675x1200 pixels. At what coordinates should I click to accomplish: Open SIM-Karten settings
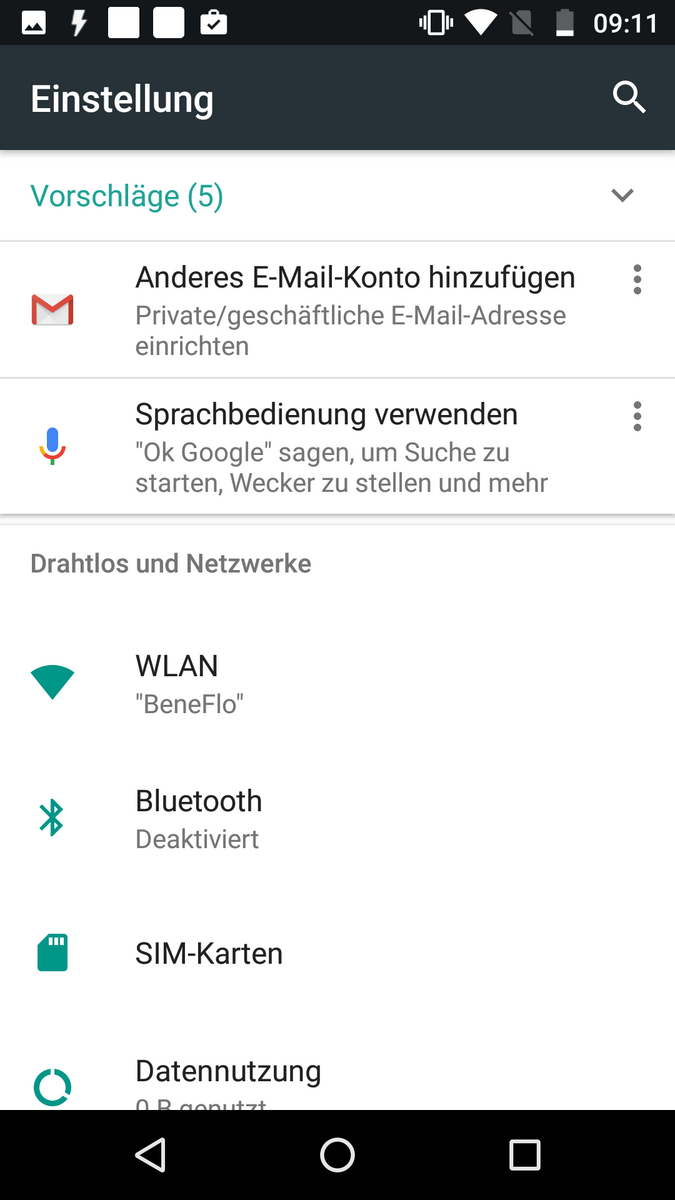[x=337, y=953]
